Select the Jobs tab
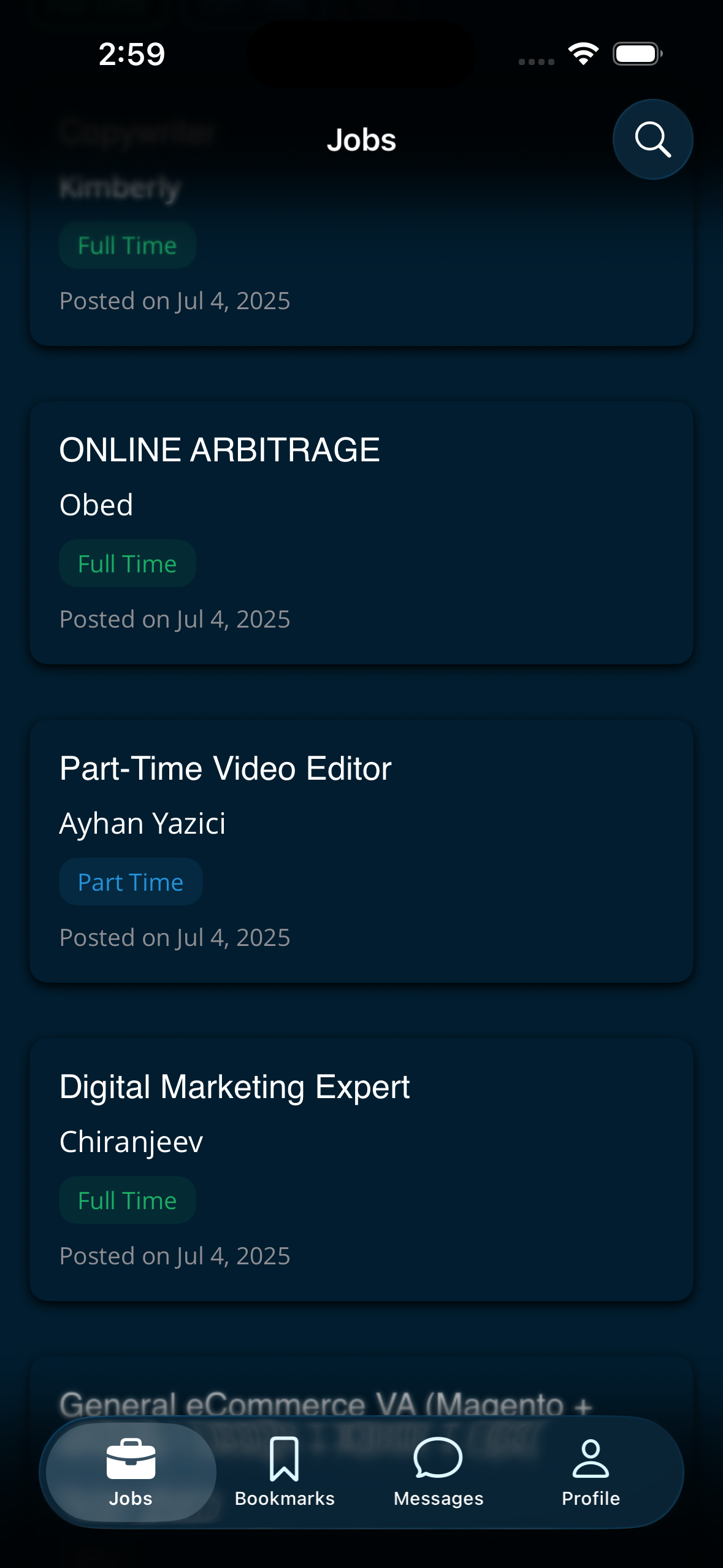Screen dimensions: 723x1568 (x=131, y=1472)
